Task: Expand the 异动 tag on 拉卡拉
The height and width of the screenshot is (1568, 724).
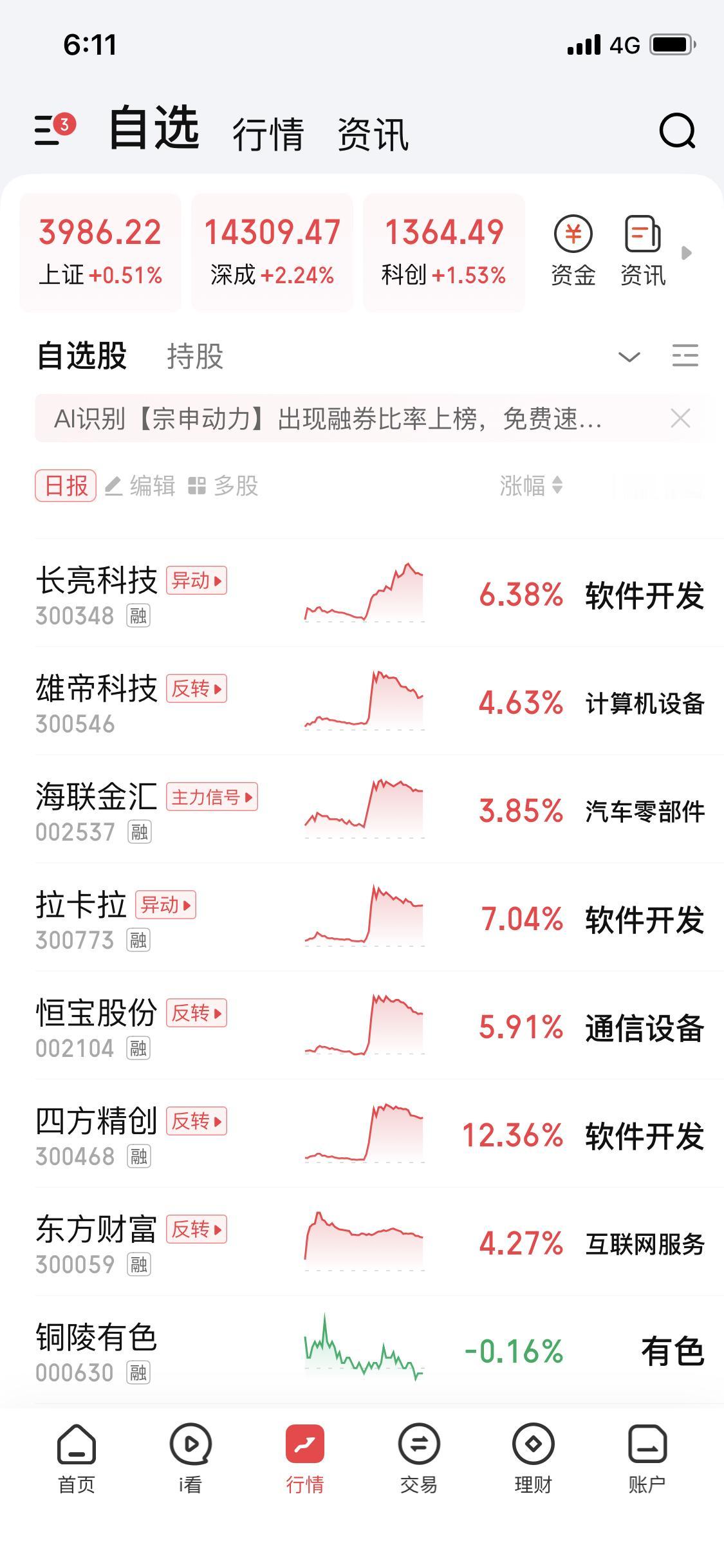Action: point(167,905)
